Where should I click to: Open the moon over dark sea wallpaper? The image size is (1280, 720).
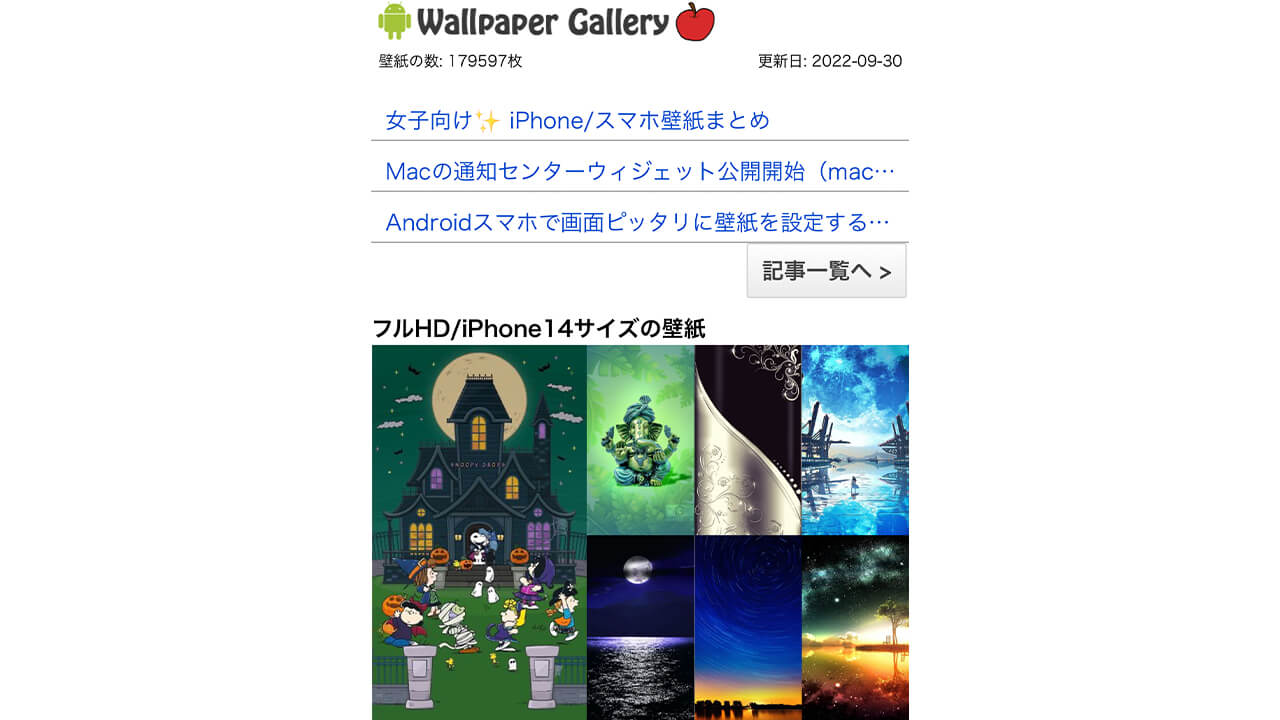click(x=640, y=627)
